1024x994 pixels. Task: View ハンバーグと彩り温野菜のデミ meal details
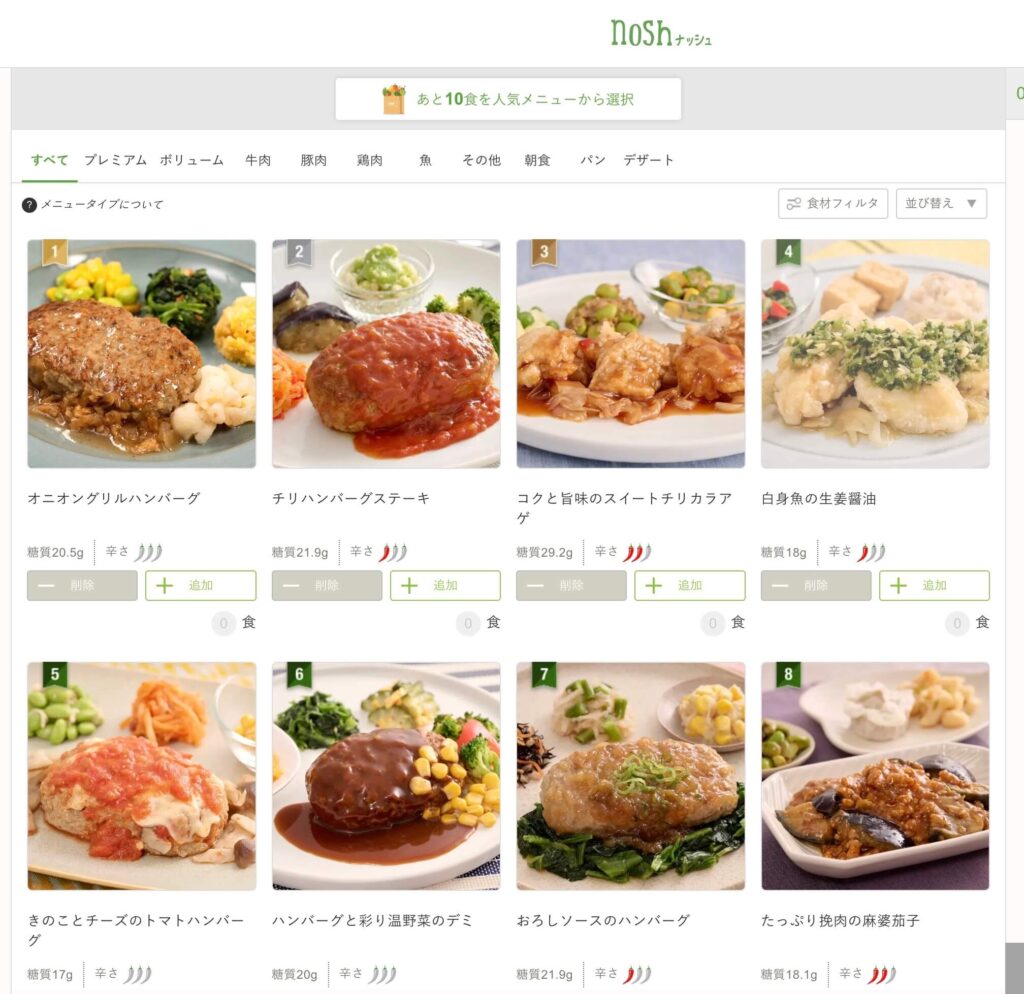point(386,776)
